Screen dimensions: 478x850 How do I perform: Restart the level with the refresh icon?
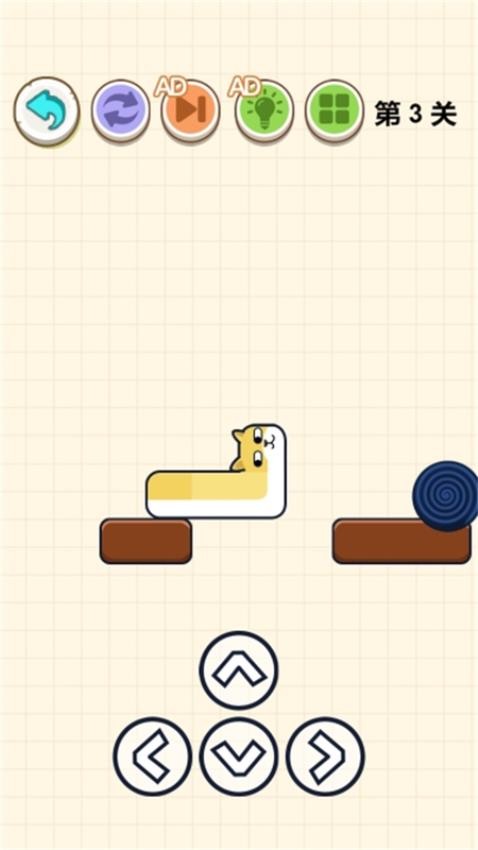click(x=120, y=111)
